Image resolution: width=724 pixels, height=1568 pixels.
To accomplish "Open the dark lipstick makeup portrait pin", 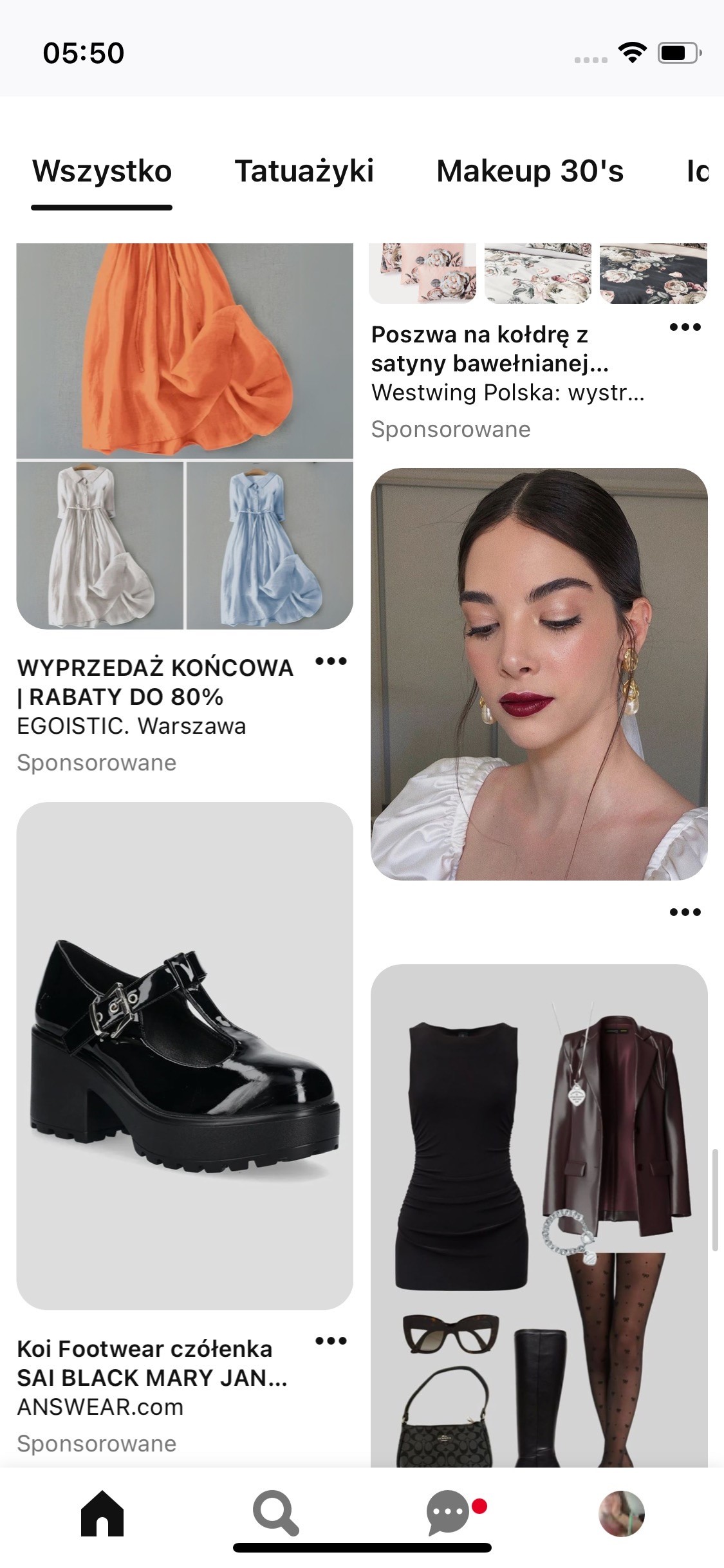I will [x=539, y=673].
